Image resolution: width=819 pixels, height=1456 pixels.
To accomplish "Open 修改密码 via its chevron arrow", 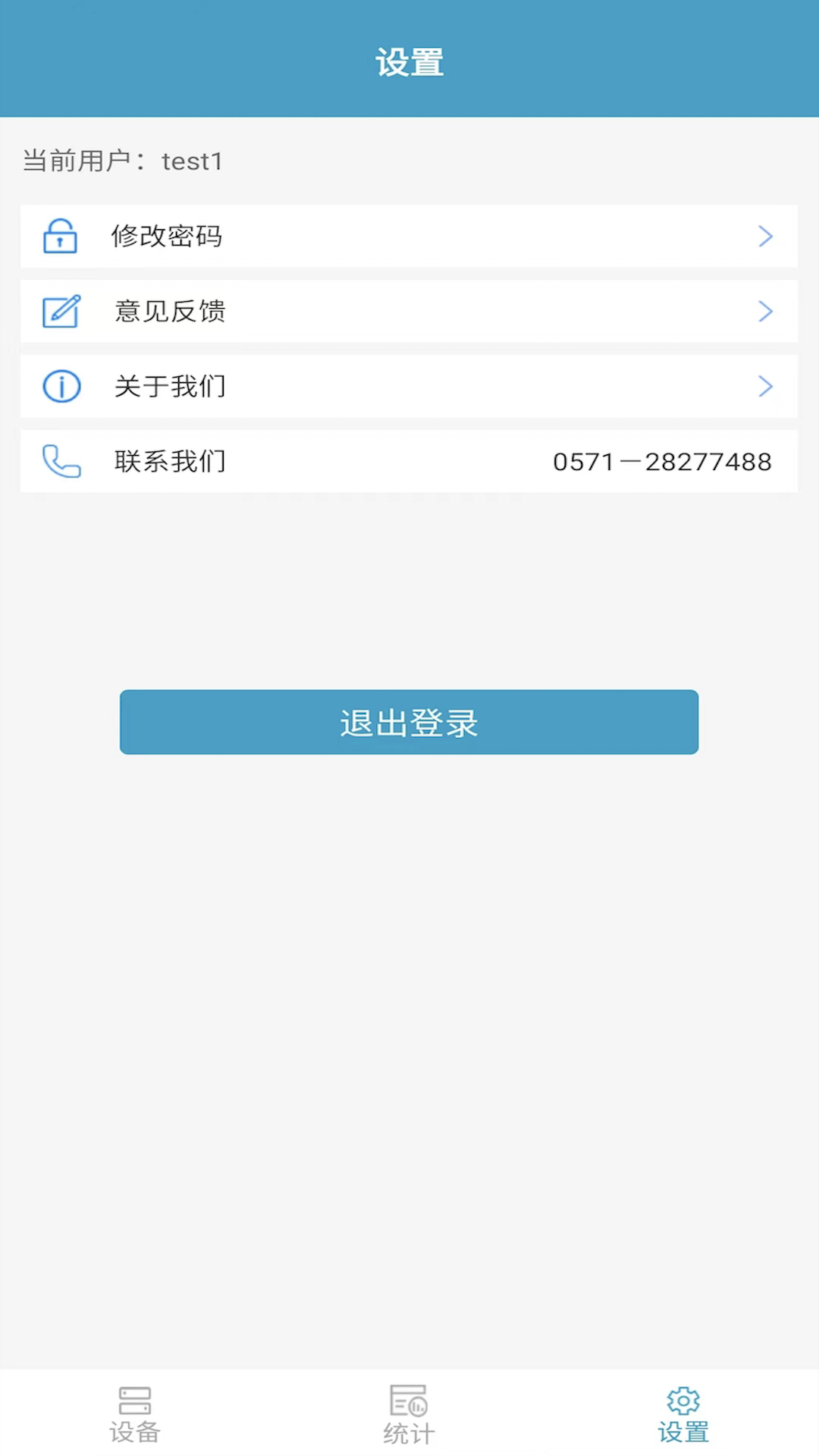I will pyautogui.click(x=765, y=236).
